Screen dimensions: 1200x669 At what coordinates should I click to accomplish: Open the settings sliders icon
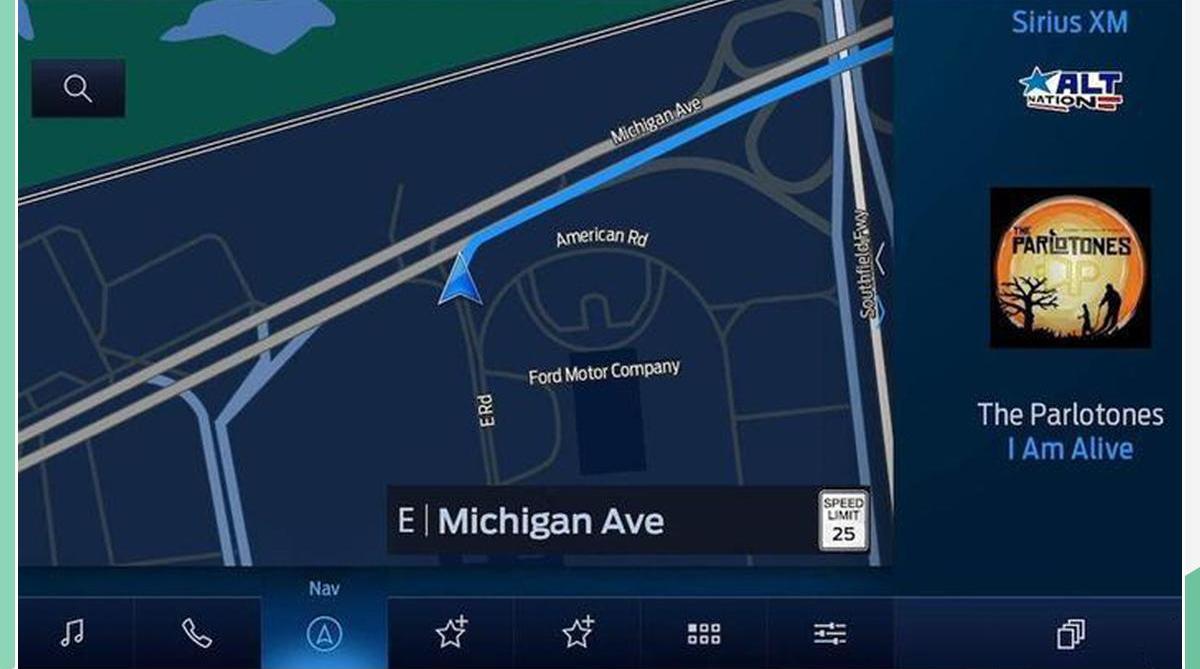pyautogui.click(x=830, y=633)
